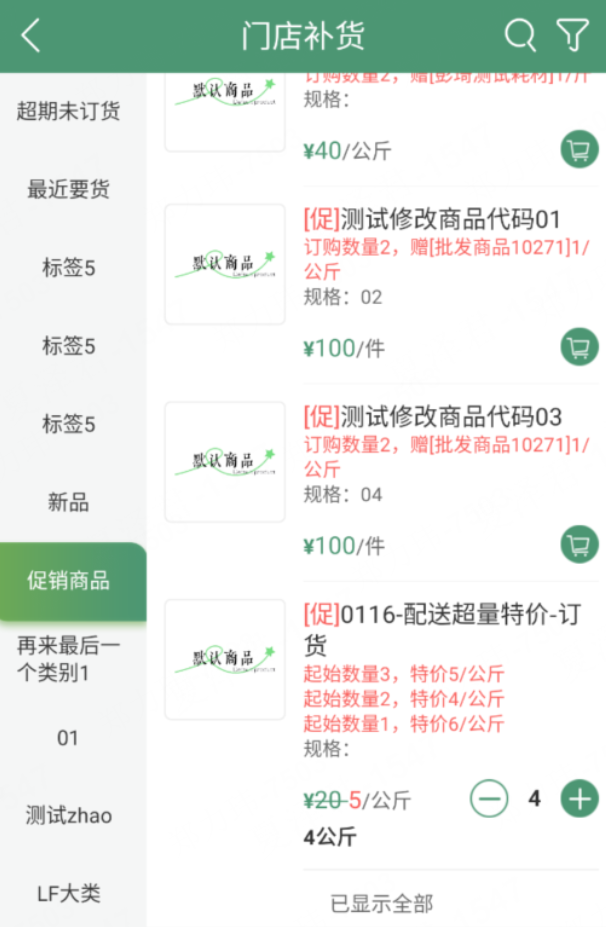Viewport: 606px width, 927px height.
Task: Decrease quantity of 0116-配送超量特价-订货
Action: [489, 799]
